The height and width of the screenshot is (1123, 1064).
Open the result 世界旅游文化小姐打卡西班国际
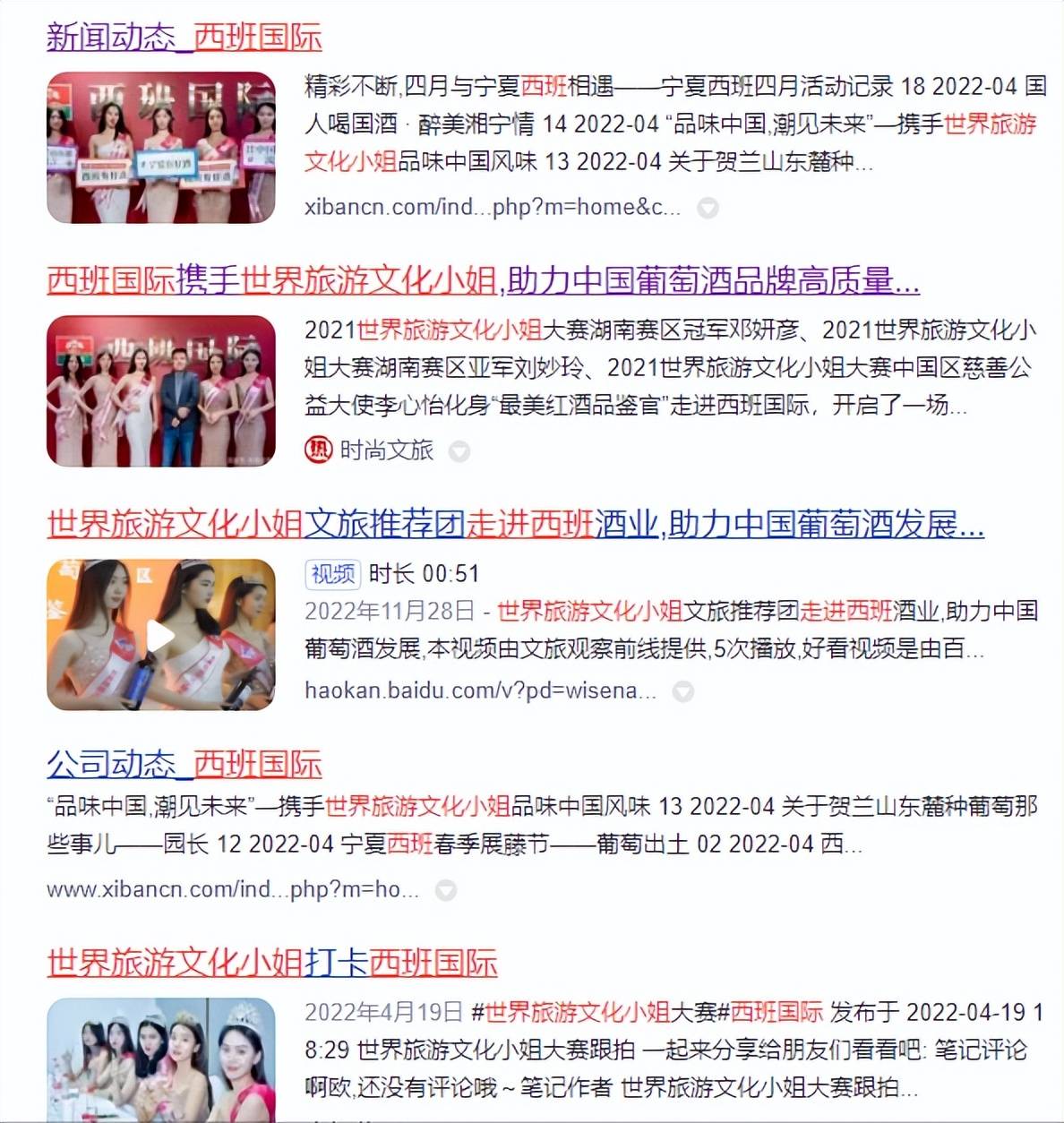point(271,963)
